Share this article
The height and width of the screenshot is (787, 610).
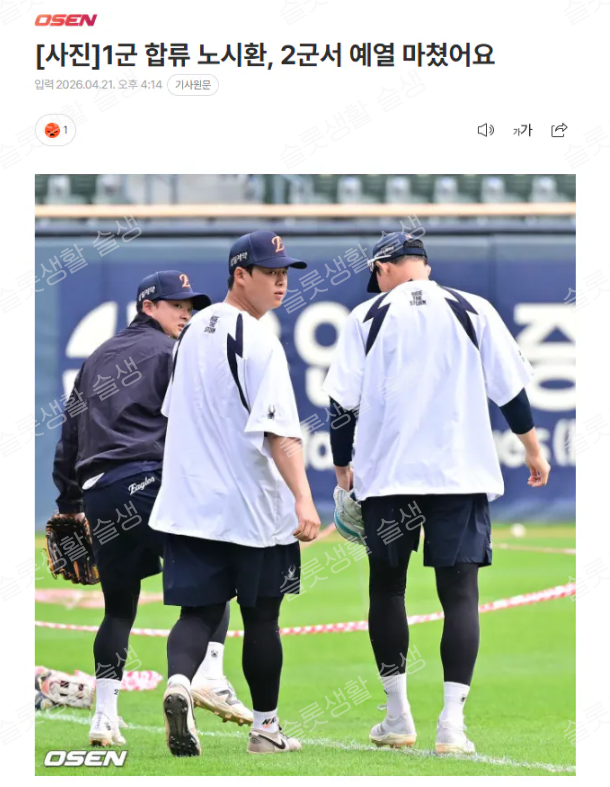click(559, 130)
